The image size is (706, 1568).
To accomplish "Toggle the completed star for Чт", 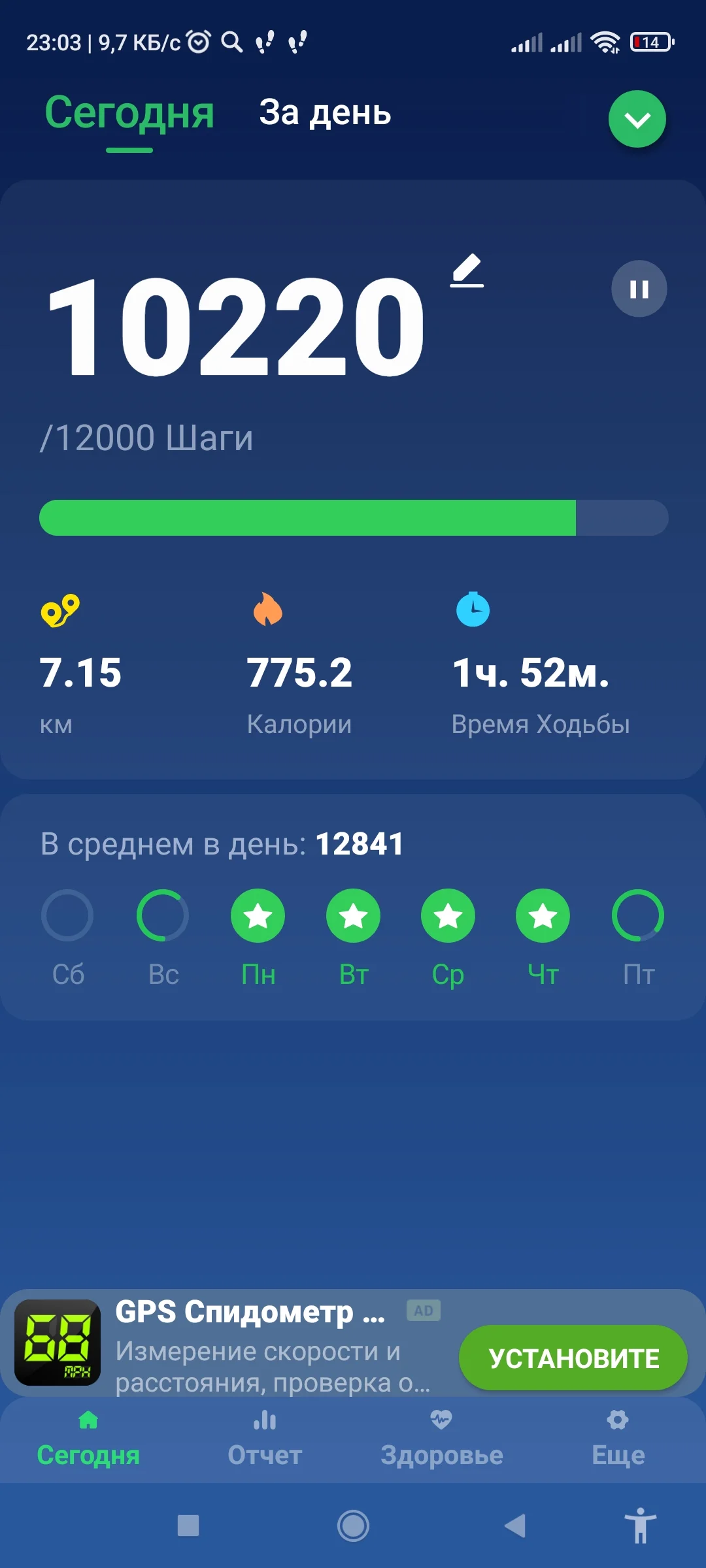I will click(x=543, y=916).
